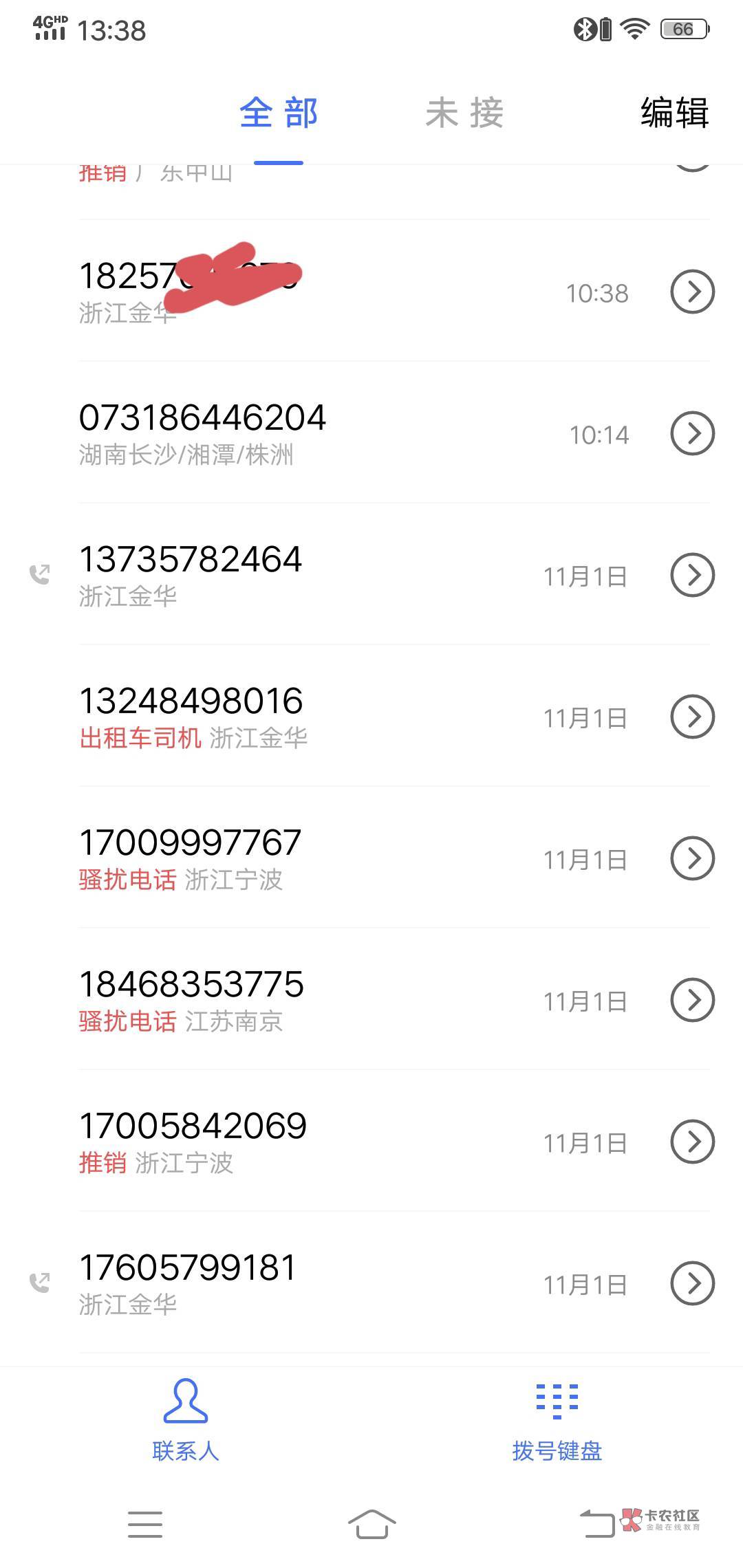Screen dimensions: 743x1568
Task: Open details arrow for 13735782464
Action: coord(692,575)
